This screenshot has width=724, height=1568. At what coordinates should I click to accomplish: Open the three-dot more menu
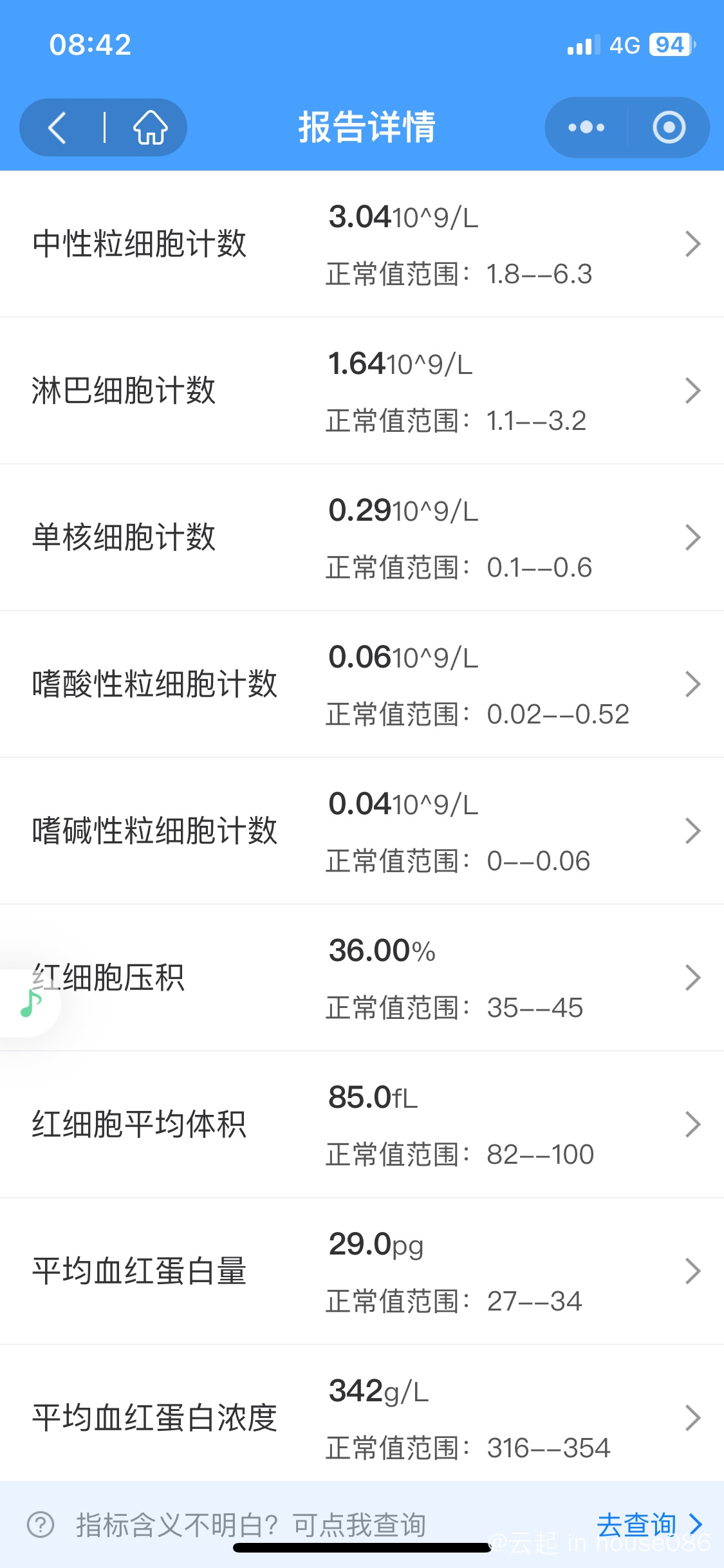click(x=586, y=127)
